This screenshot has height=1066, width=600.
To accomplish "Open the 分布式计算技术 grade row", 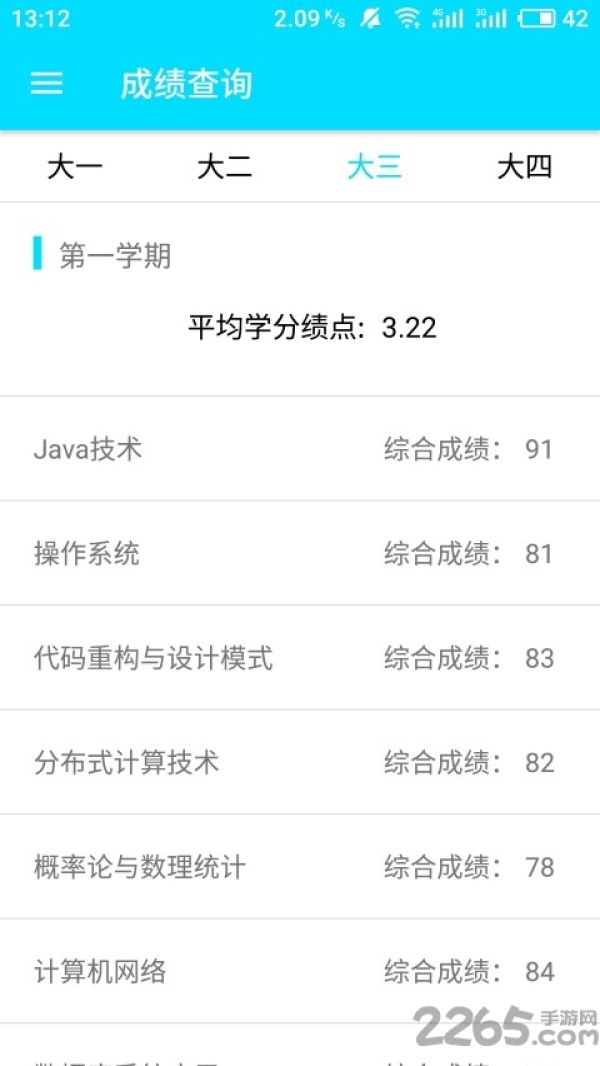I will coord(300,762).
